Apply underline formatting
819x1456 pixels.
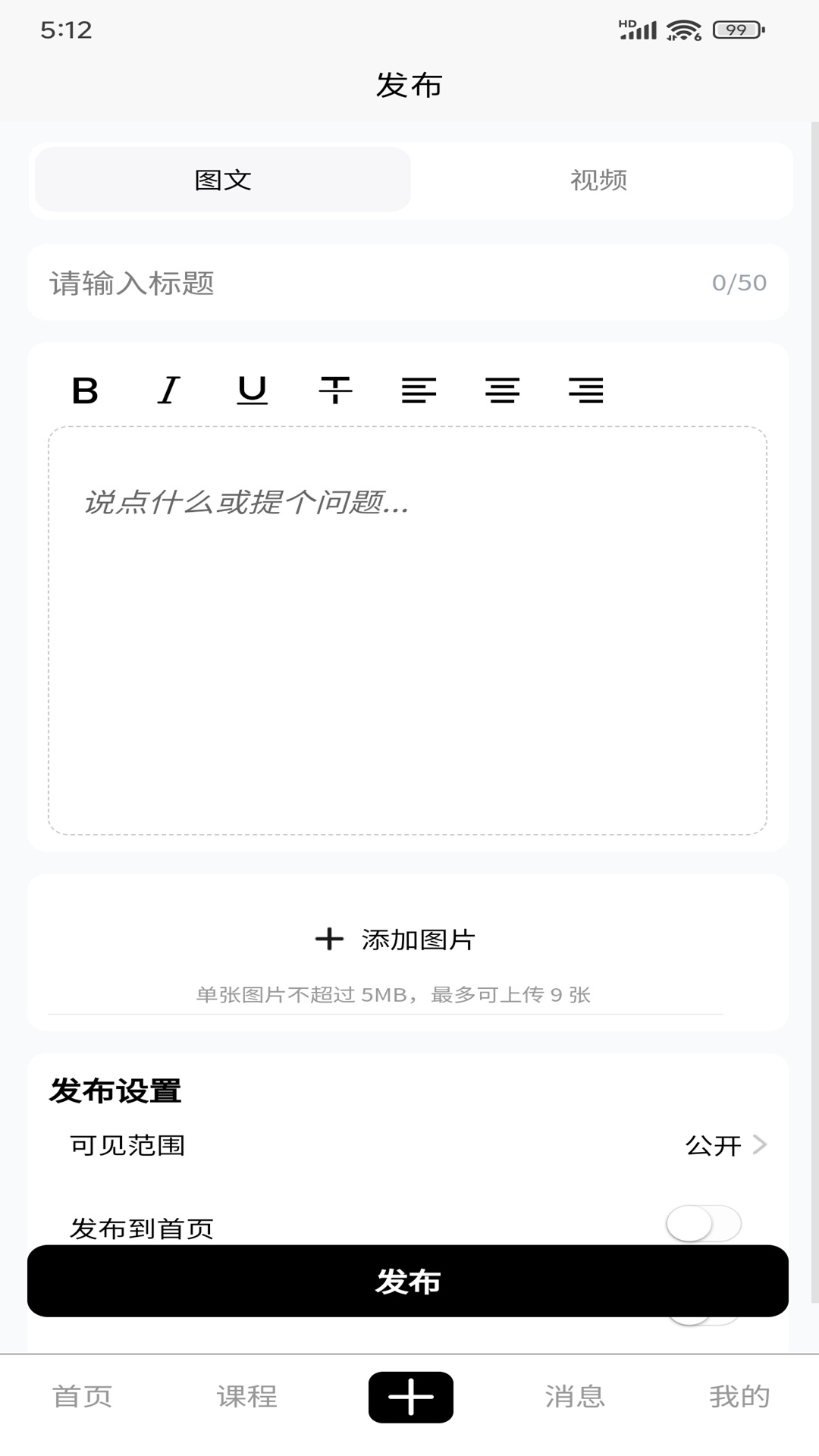pyautogui.click(x=252, y=391)
